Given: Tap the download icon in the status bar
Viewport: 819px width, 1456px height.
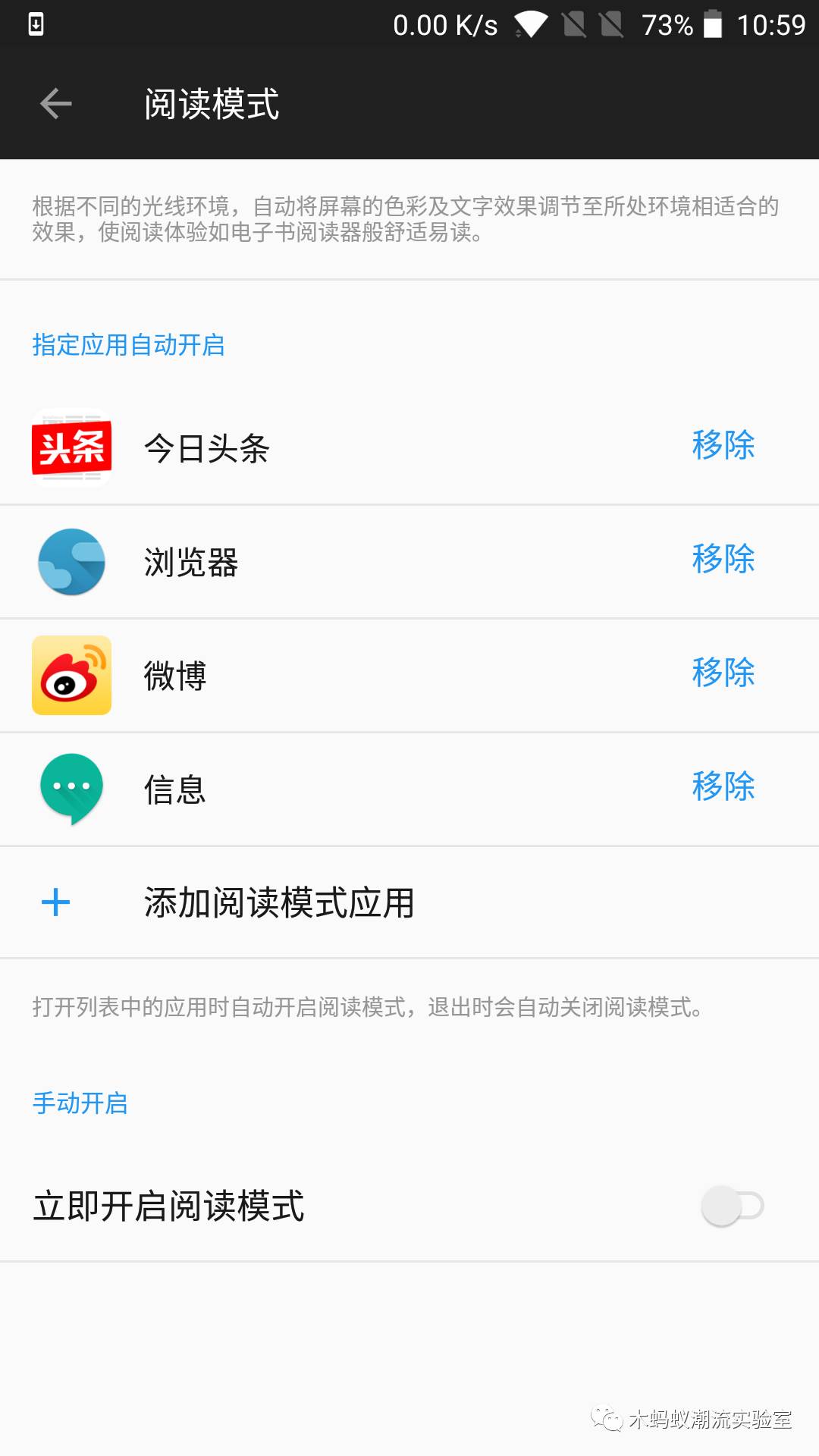Looking at the screenshot, I should point(36,23).
